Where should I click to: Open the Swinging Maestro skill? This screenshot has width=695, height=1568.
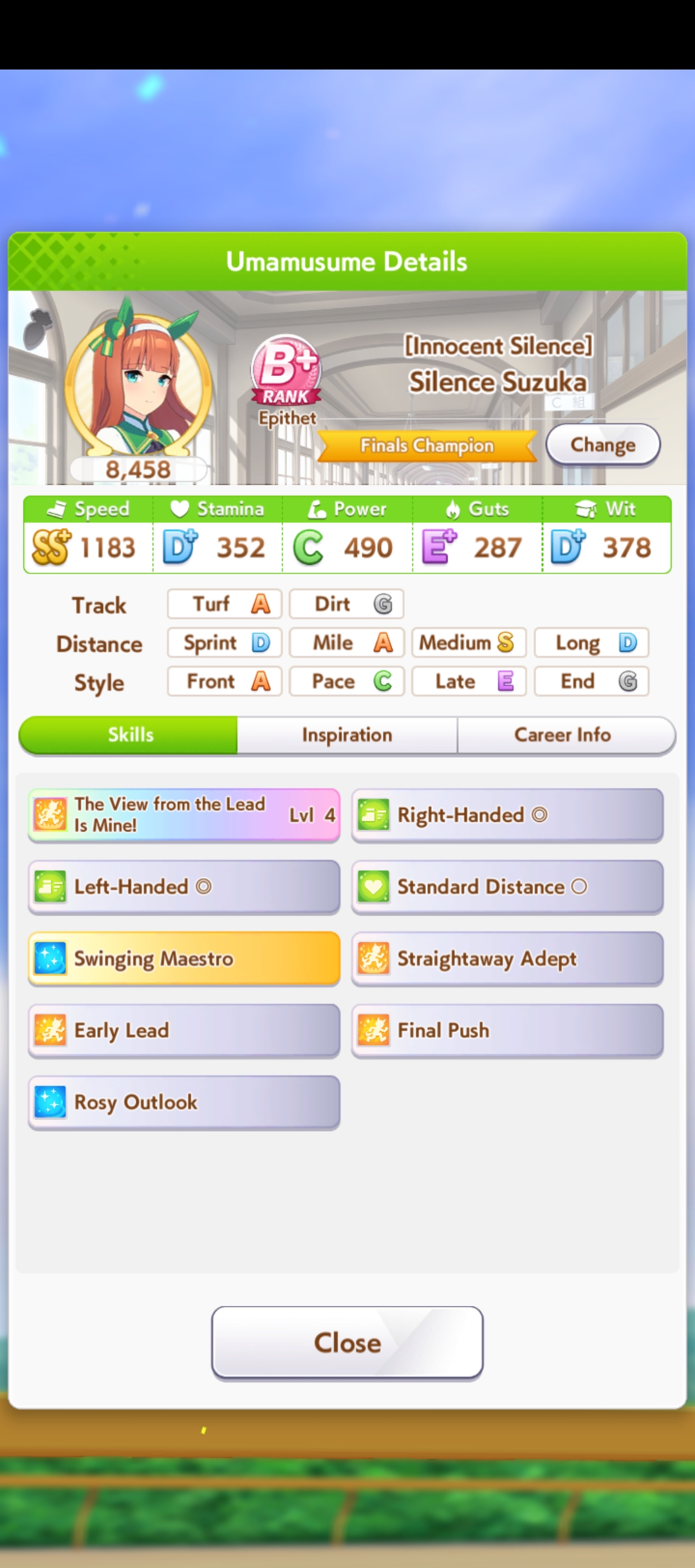tap(184, 958)
